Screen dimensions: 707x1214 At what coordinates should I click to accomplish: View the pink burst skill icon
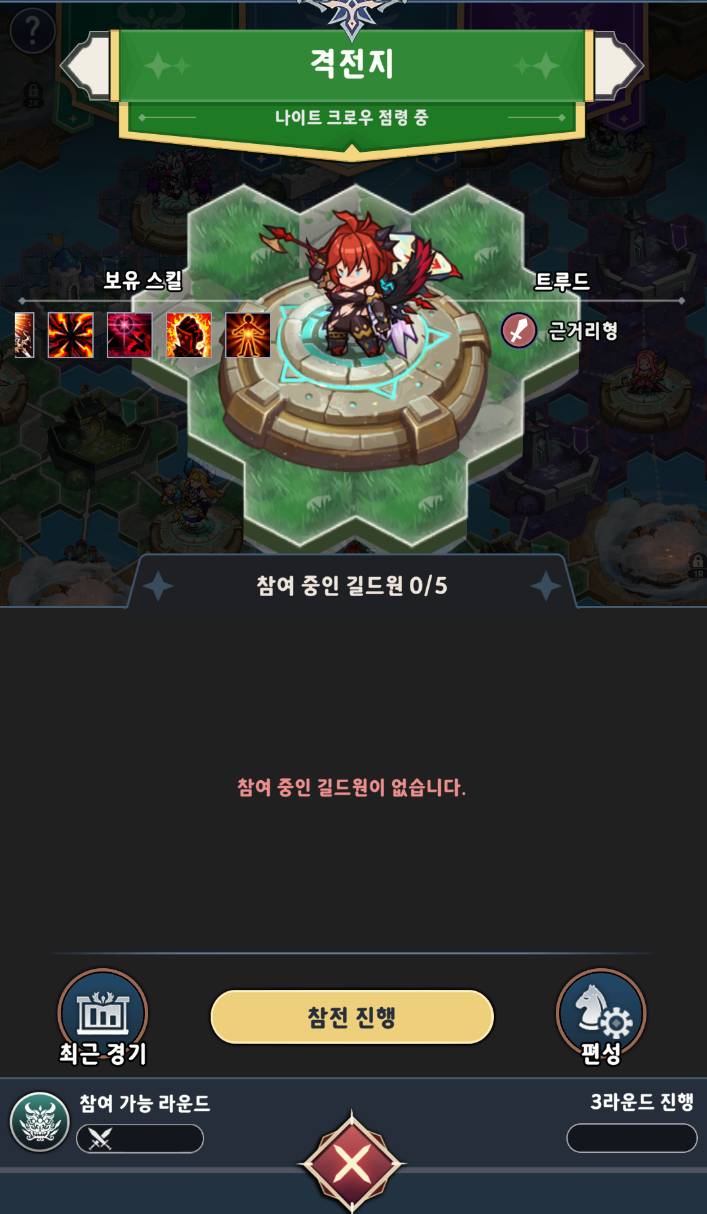(130, 335)
